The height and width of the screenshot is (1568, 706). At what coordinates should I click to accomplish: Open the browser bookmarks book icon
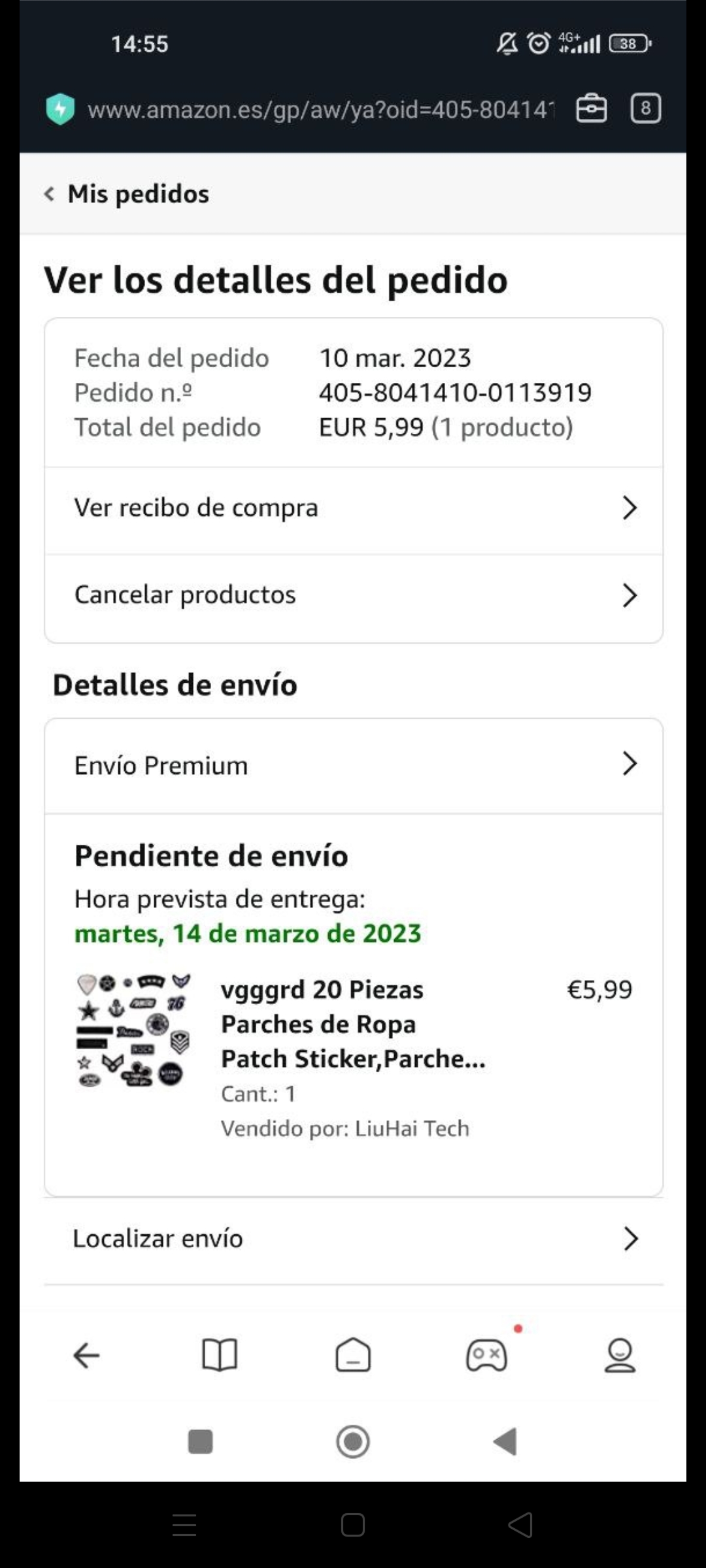coord(220,1356)
